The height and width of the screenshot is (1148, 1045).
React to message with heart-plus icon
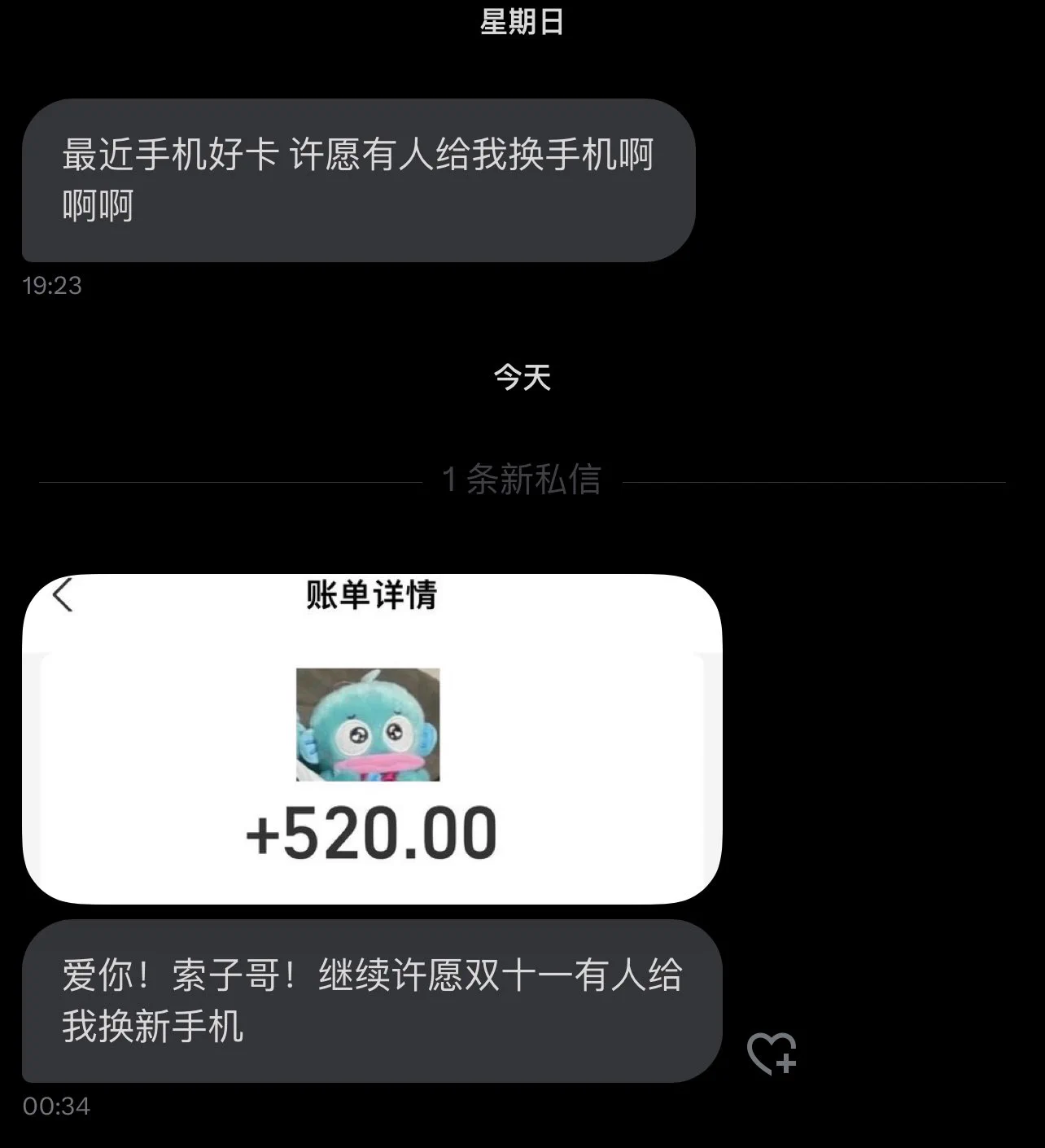772,1054
